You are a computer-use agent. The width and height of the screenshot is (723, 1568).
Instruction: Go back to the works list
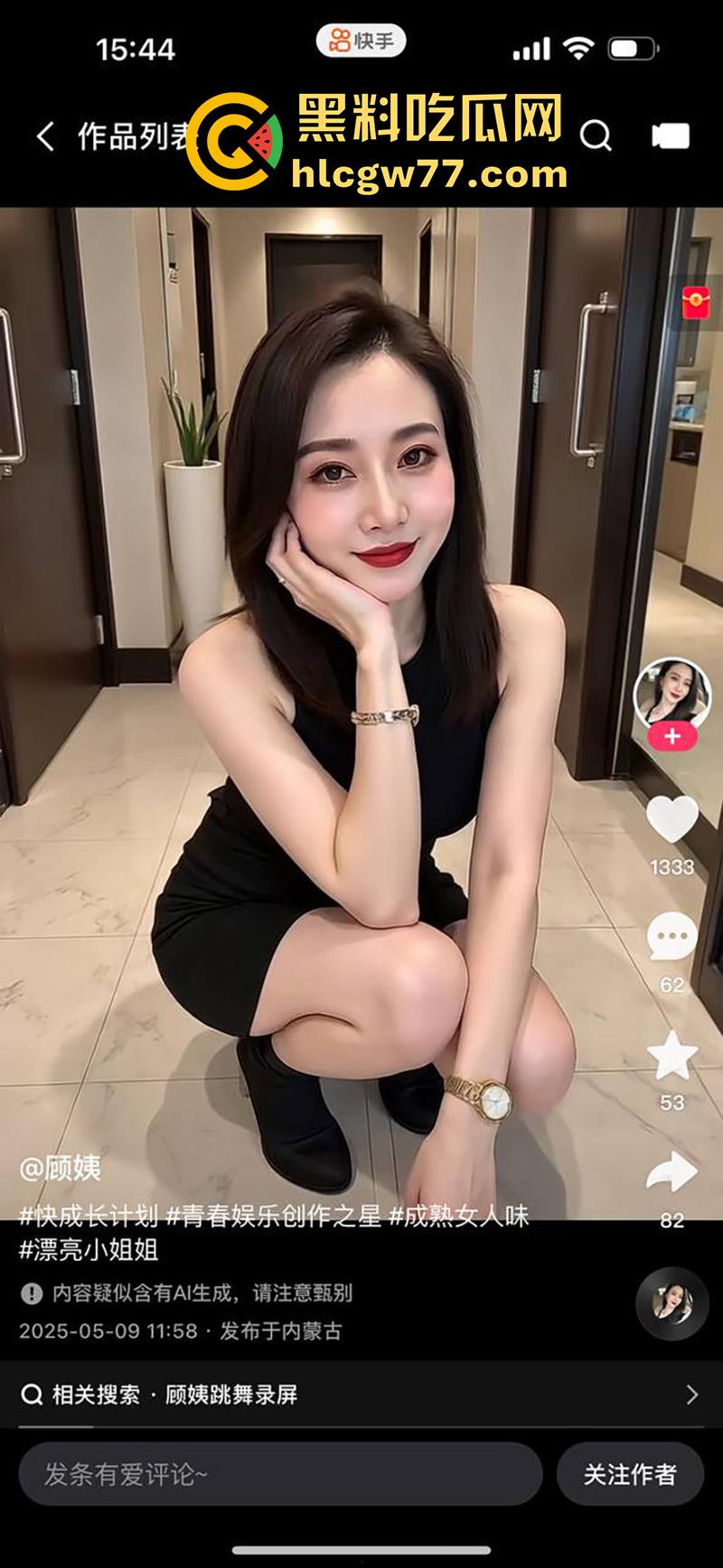(x=45, y=136)
